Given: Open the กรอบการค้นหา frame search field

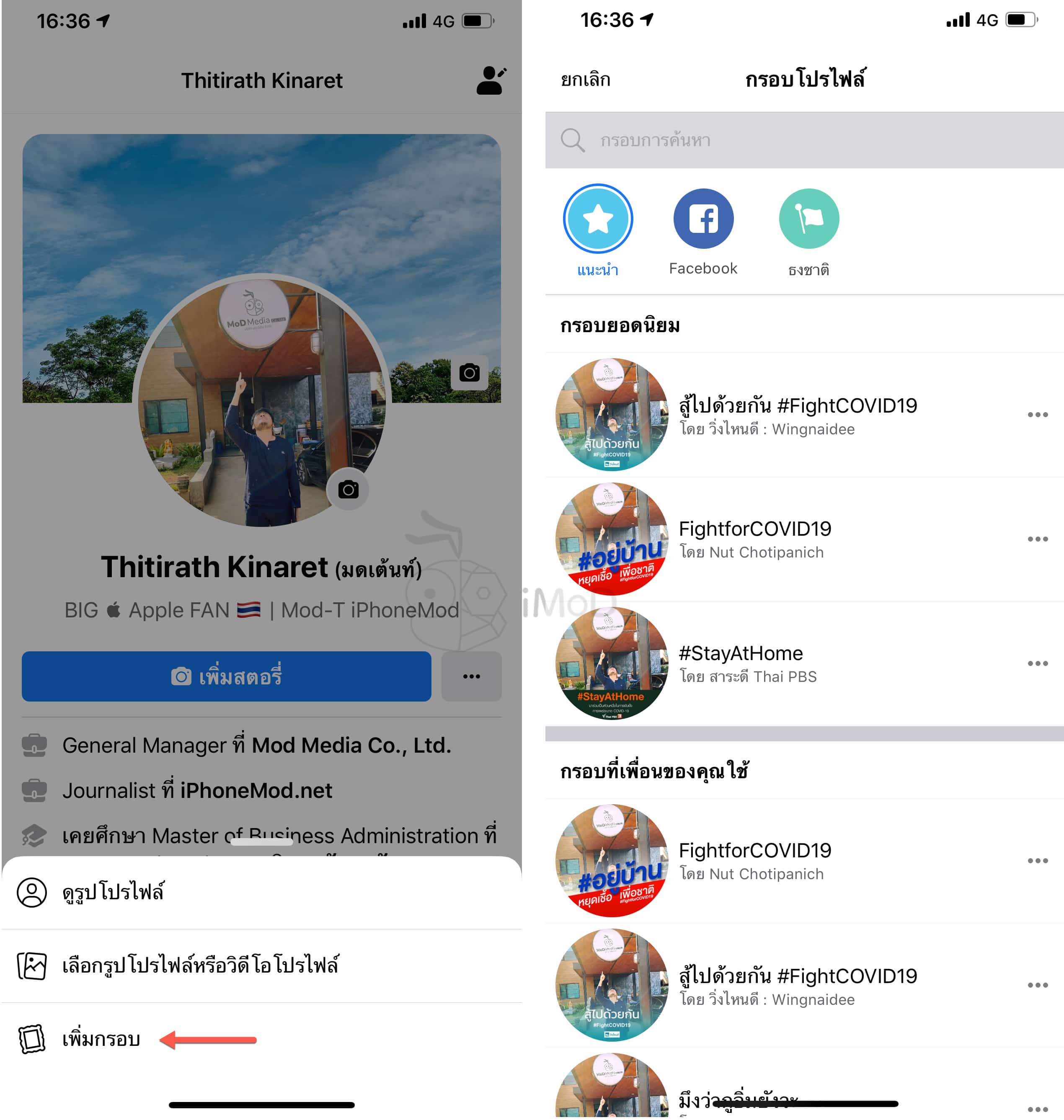Looking at the screenshot, I should [x=794, y=140].
